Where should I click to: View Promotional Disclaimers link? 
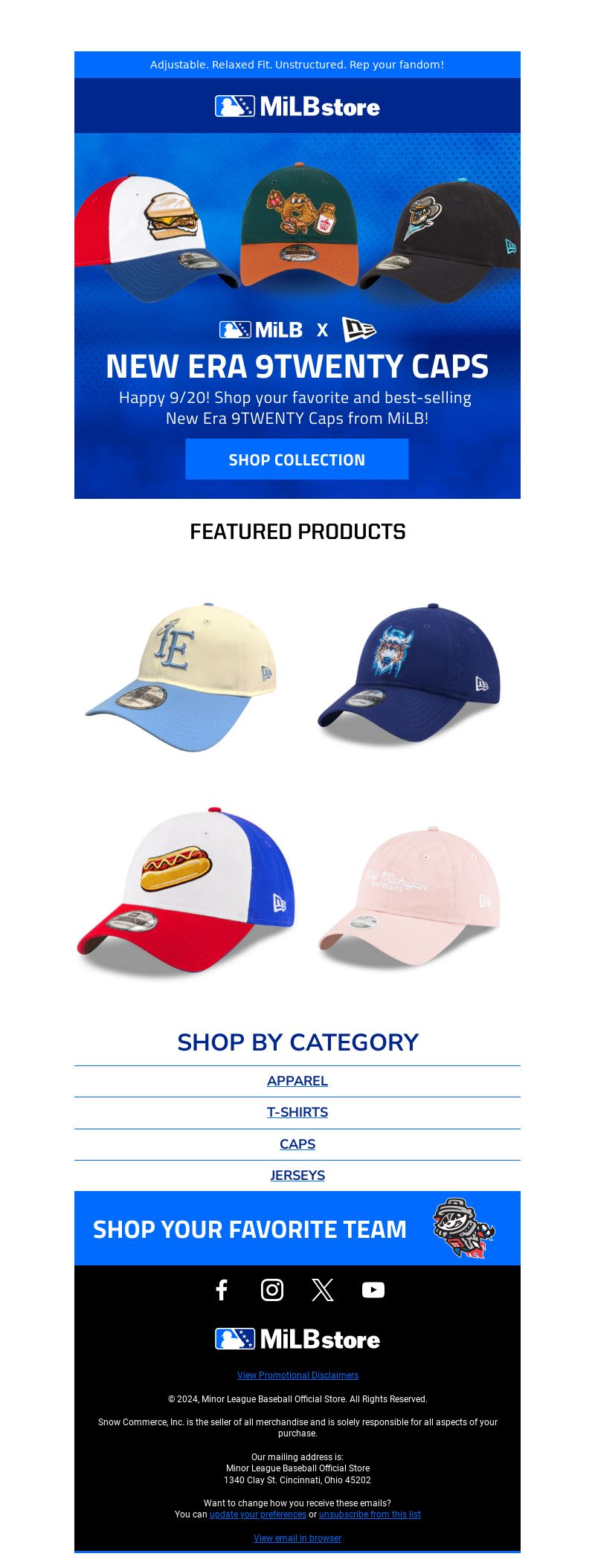(297, 1375)
